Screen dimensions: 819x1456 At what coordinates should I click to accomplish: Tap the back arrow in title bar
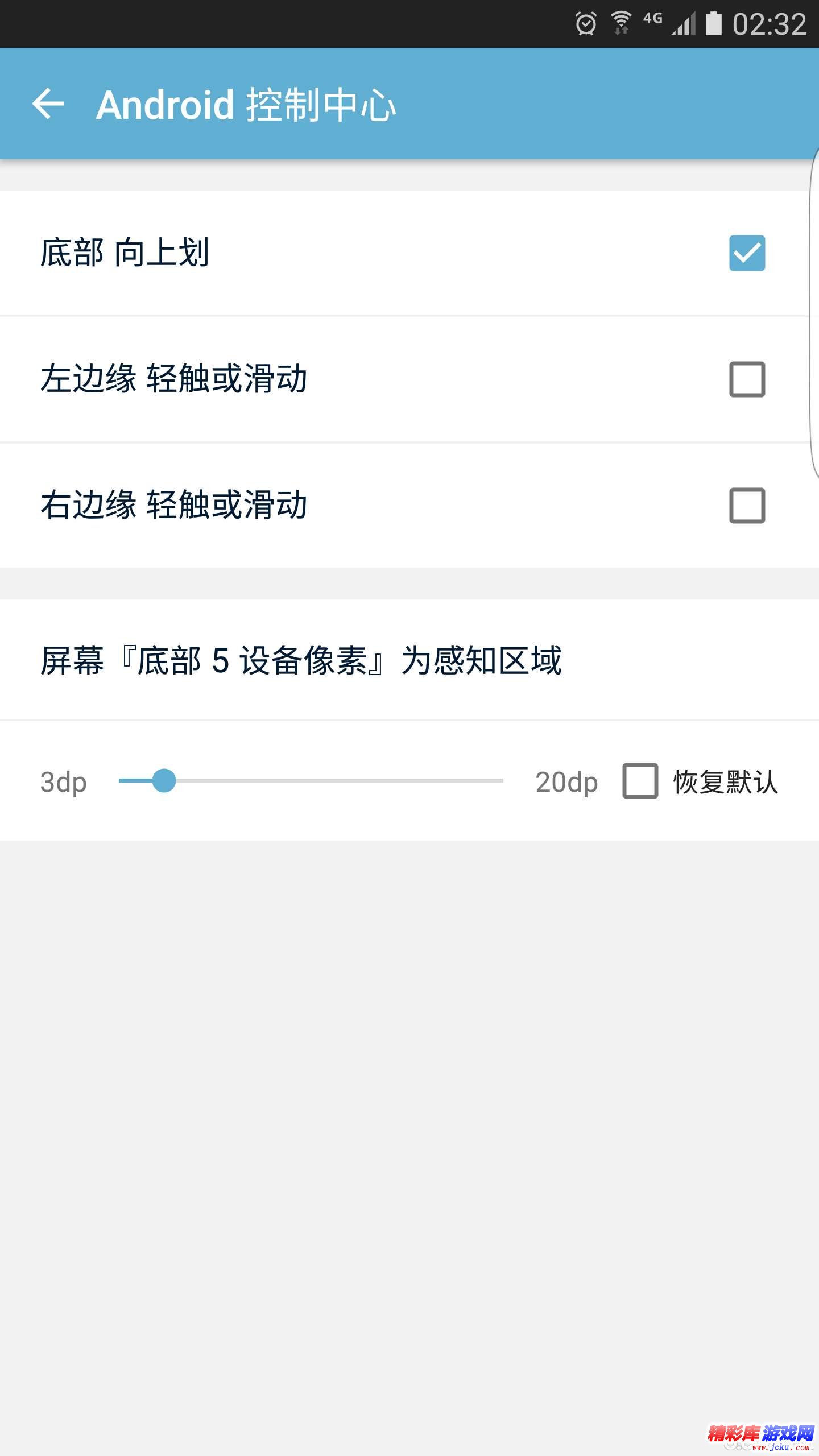tap(48, 104)
